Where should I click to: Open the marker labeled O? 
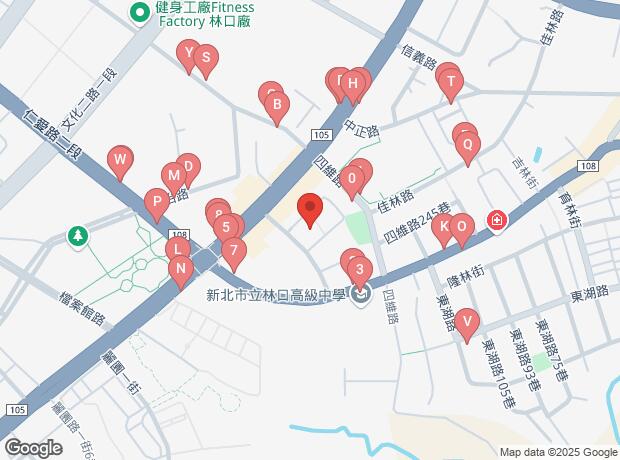[461, 227]
